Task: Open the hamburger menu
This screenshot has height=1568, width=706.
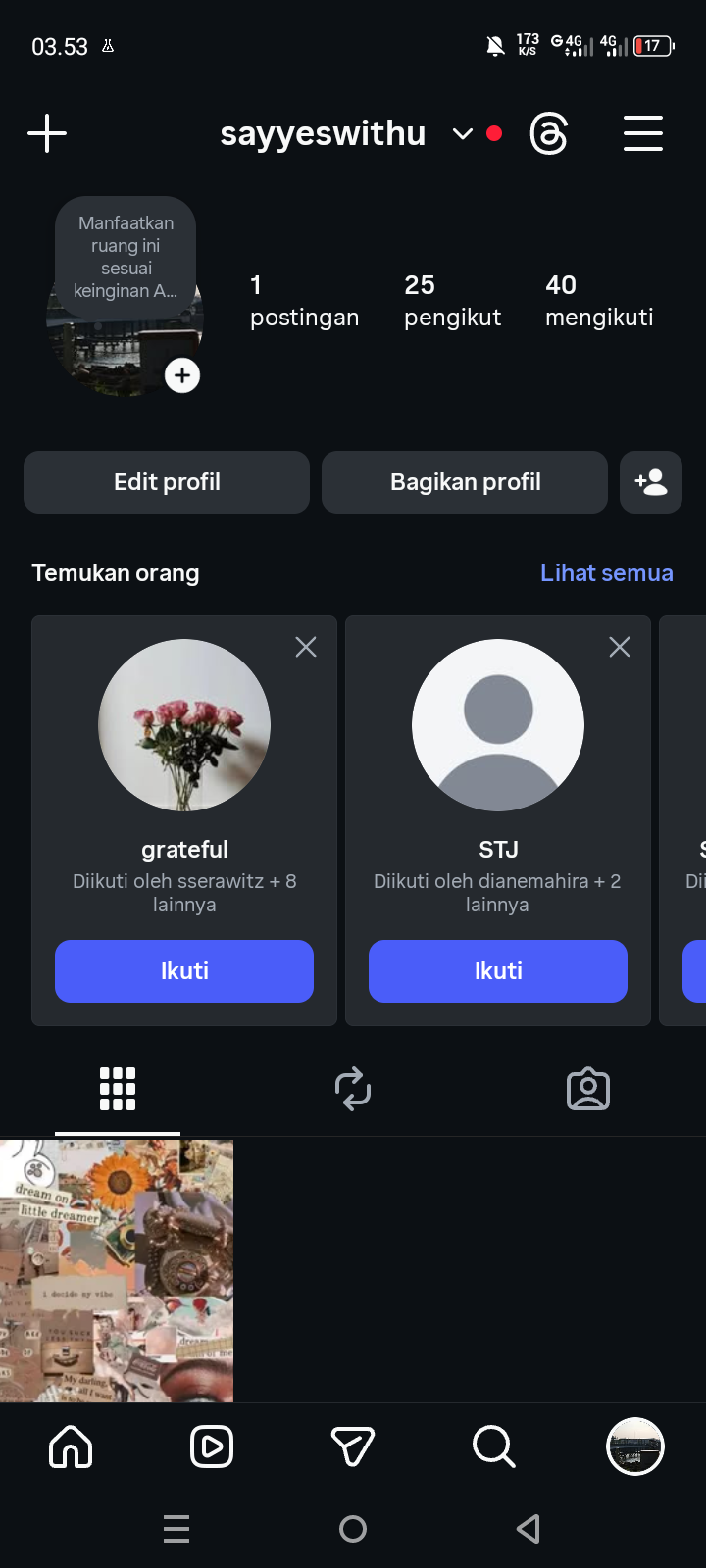Action: click(643, 133)
